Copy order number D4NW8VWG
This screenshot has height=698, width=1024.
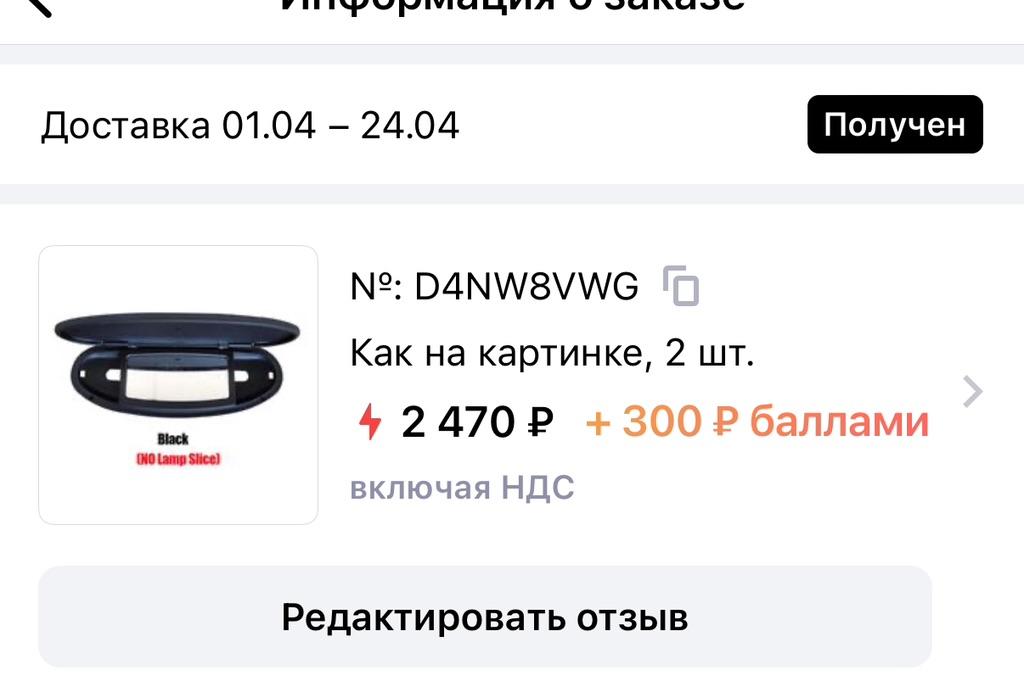pyautogui.click(x=682, y=288)
